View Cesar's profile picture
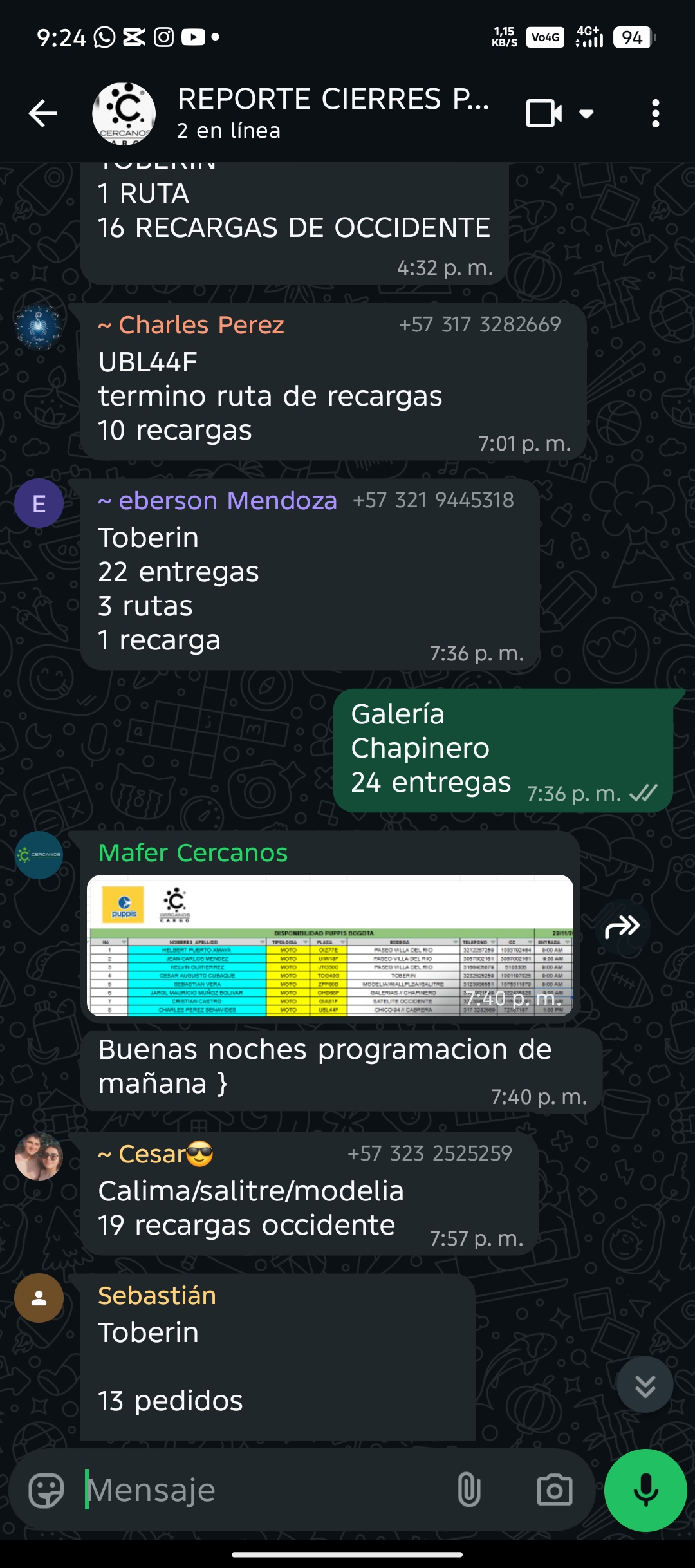The height and width of the screenshot is (1568, 695). coord(39,1157)
